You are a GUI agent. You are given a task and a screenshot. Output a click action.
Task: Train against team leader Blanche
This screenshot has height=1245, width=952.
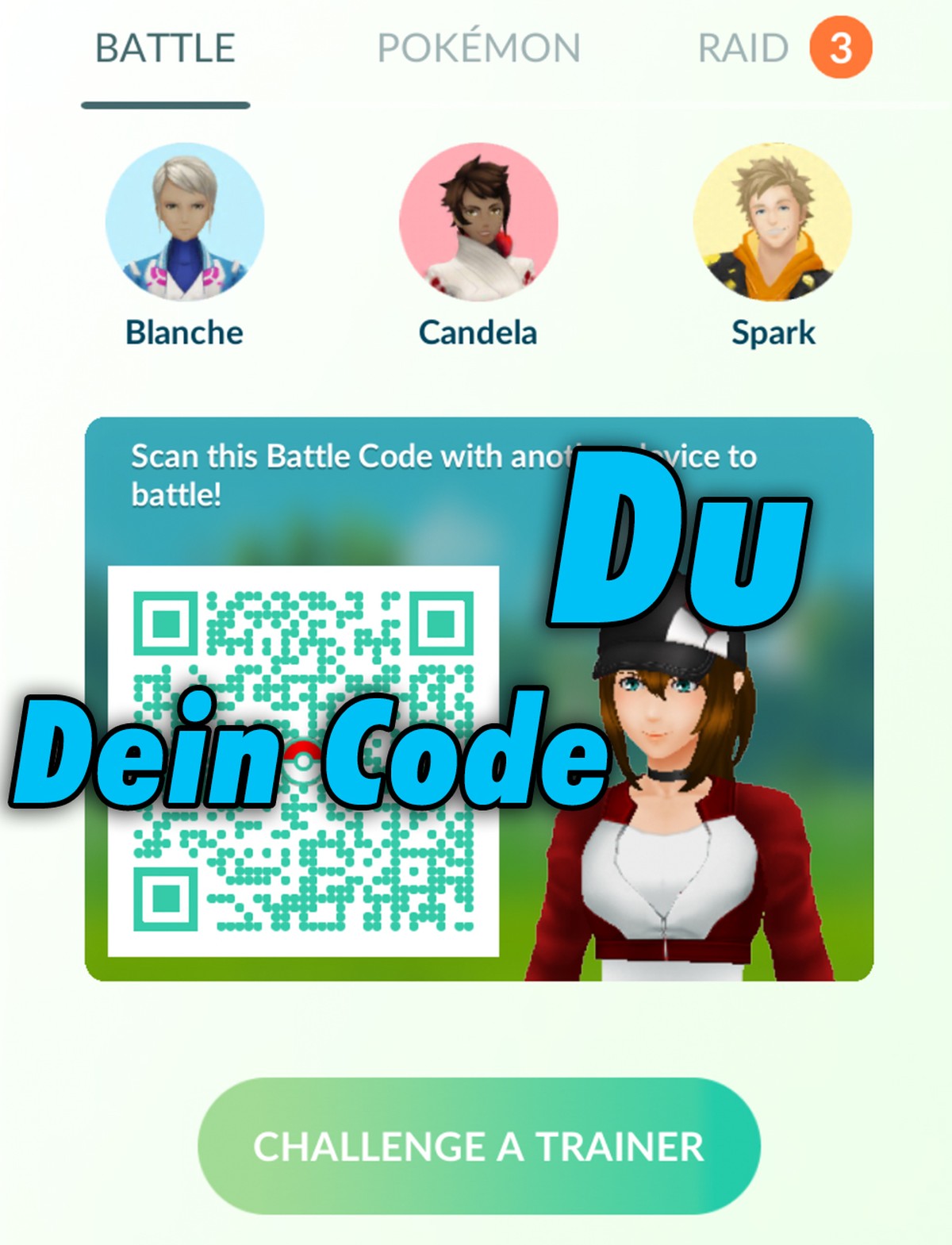[185, 222]
